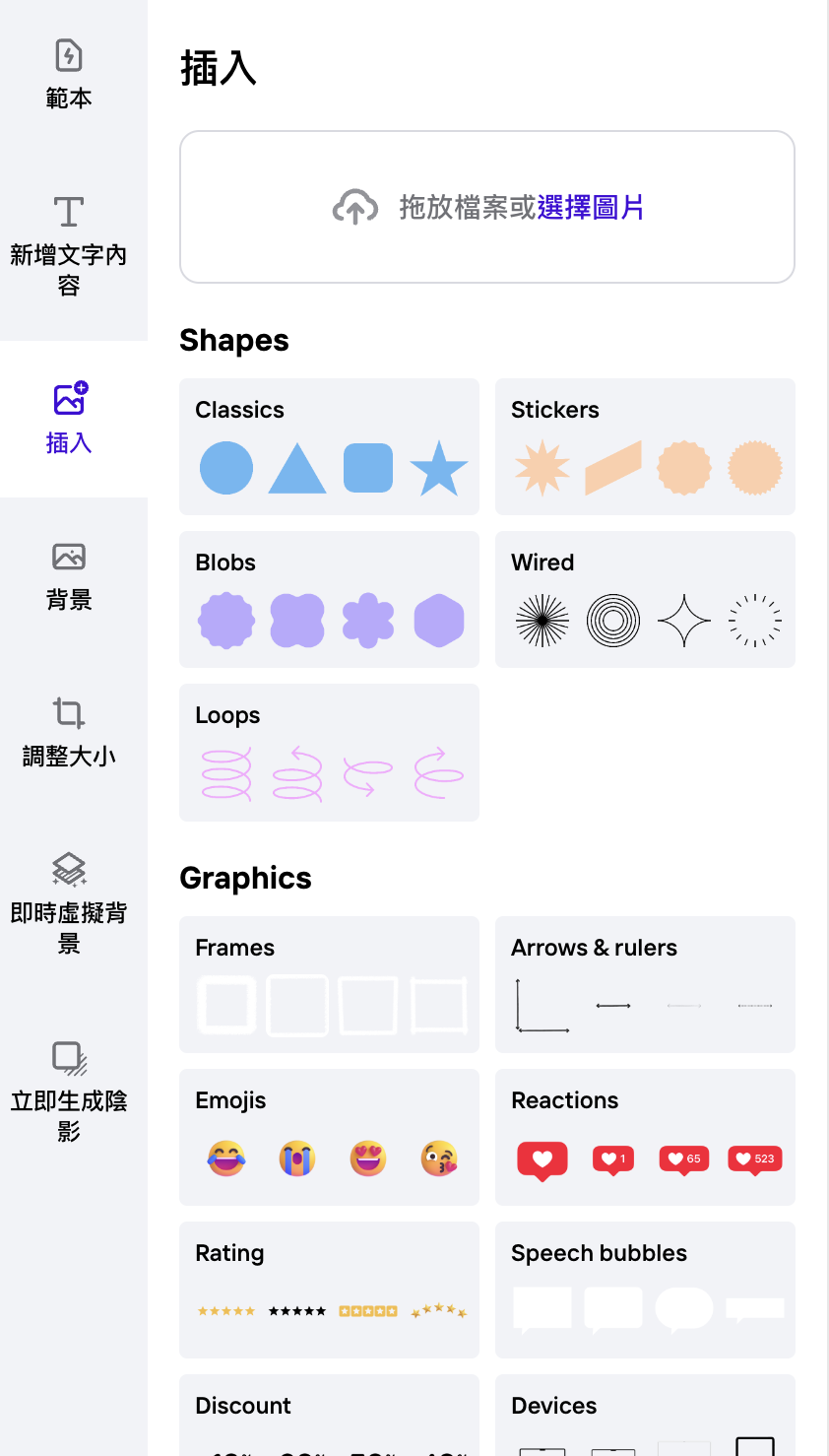The width and height of the screenshot is (829, 1456).
Task: Open the Discount graphics card
Action: coord(329,1415)
